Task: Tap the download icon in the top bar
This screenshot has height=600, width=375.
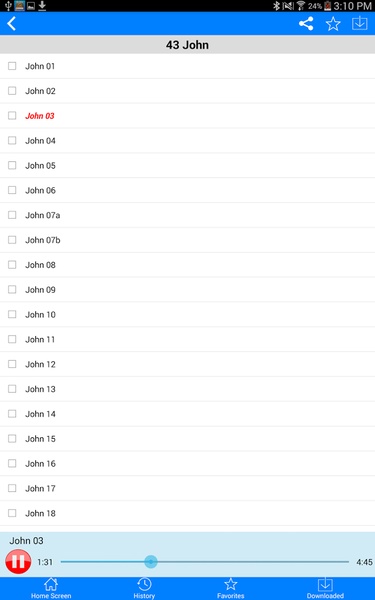Action: [359, 23]
